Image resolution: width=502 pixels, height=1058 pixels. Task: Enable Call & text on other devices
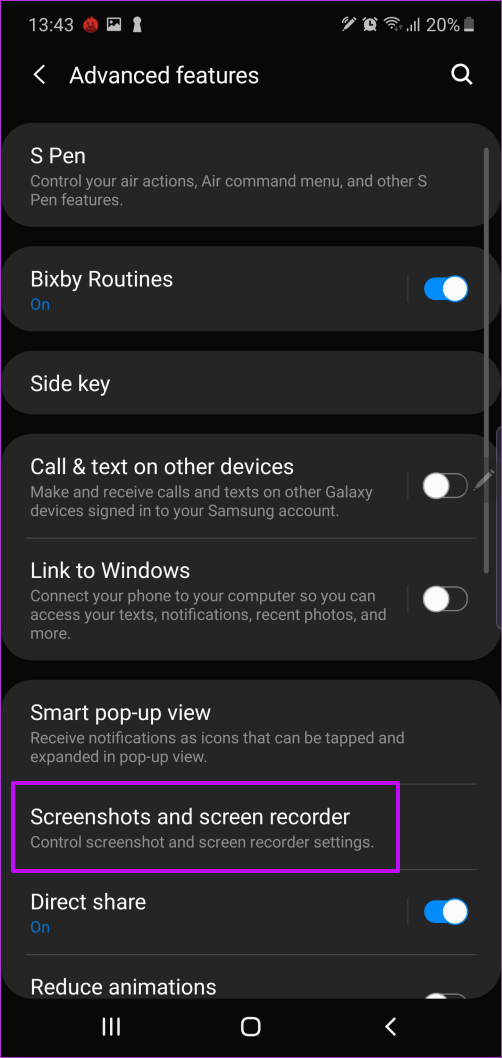point(445,486)
